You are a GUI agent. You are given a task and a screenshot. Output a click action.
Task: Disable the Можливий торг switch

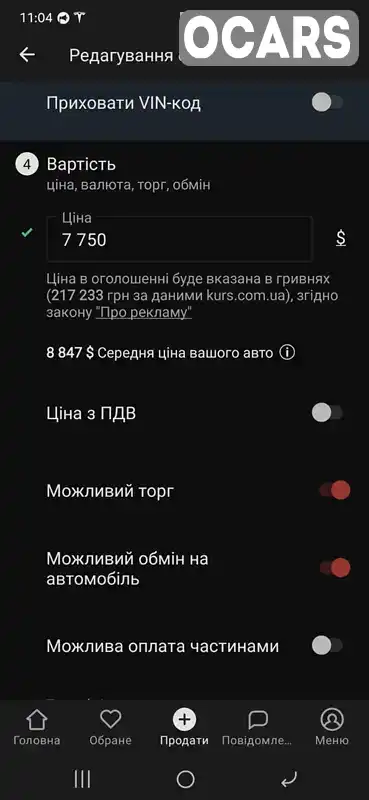[335, 490]
